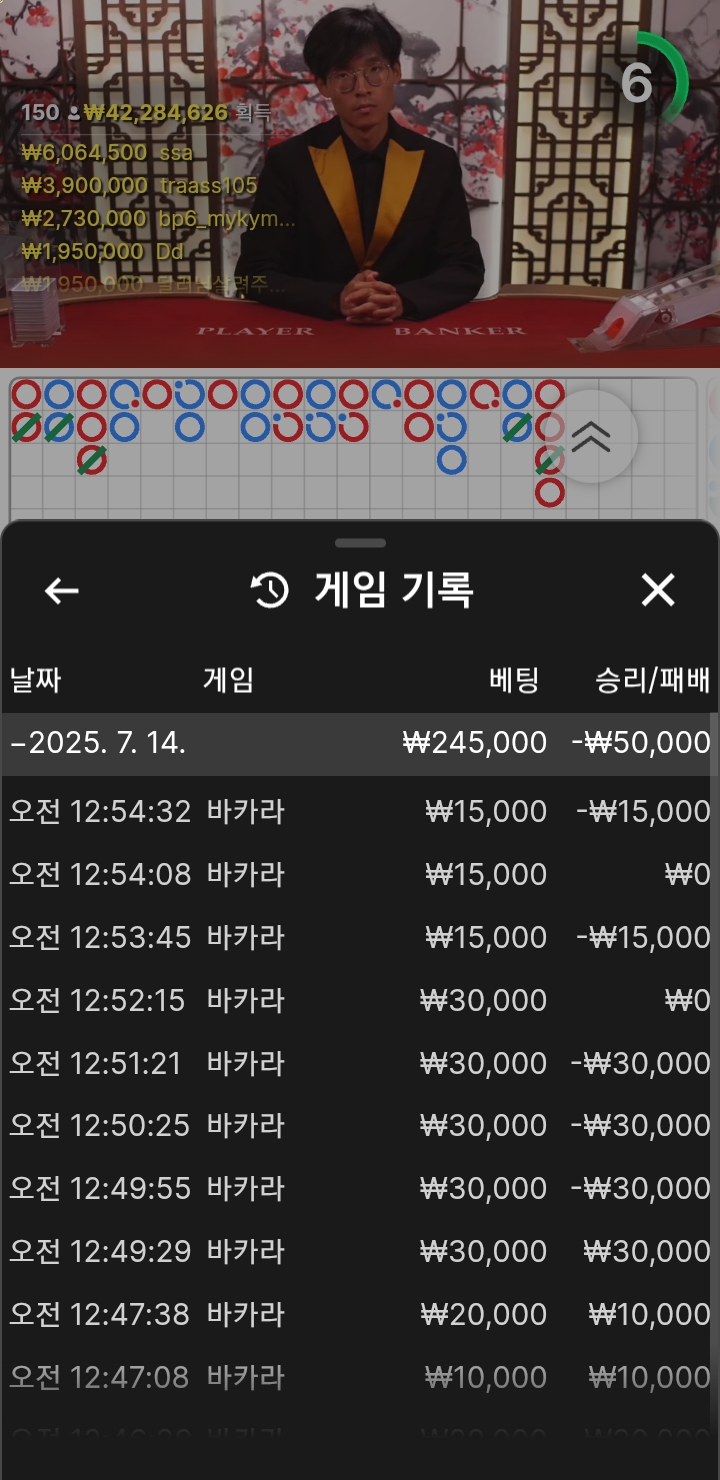This screenshot has width=720, height=1480.
Task: Expand the scoreboard with double chevron button
Action: (x=591, y=436)
